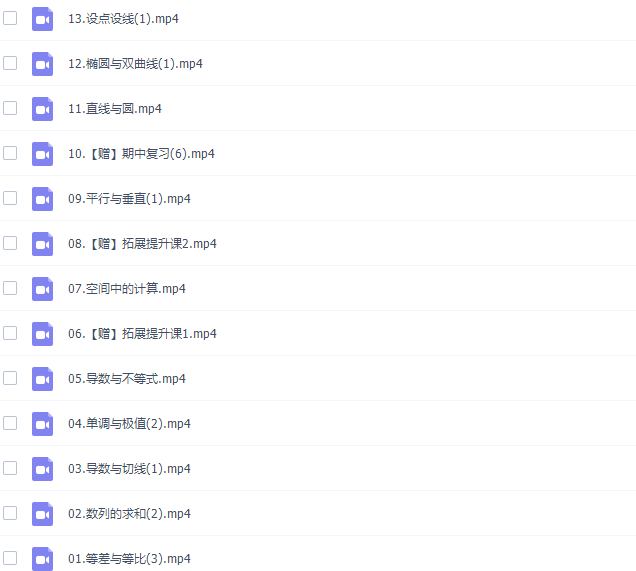Open the video 11.直线与圆.mp4

point(115,109)
